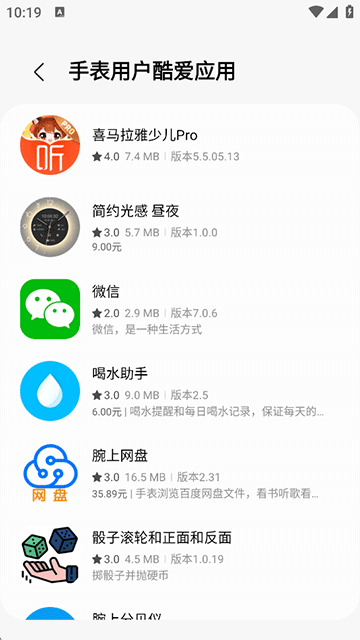Open the 简约光感 昼夜 watch face listing
This screenshot has width=360, height=640.
click(180, 227)
